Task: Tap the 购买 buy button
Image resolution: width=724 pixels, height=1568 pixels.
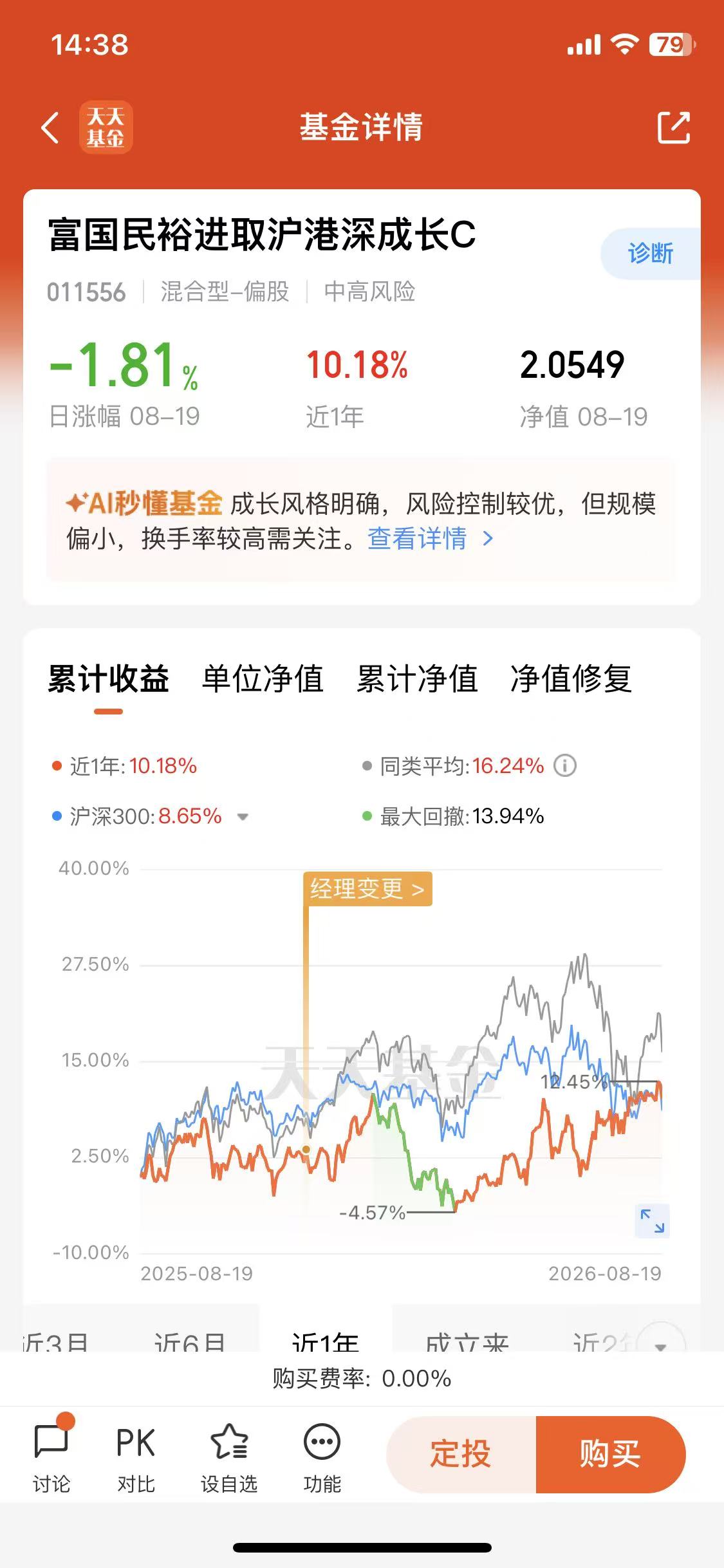Action: 611,1454
